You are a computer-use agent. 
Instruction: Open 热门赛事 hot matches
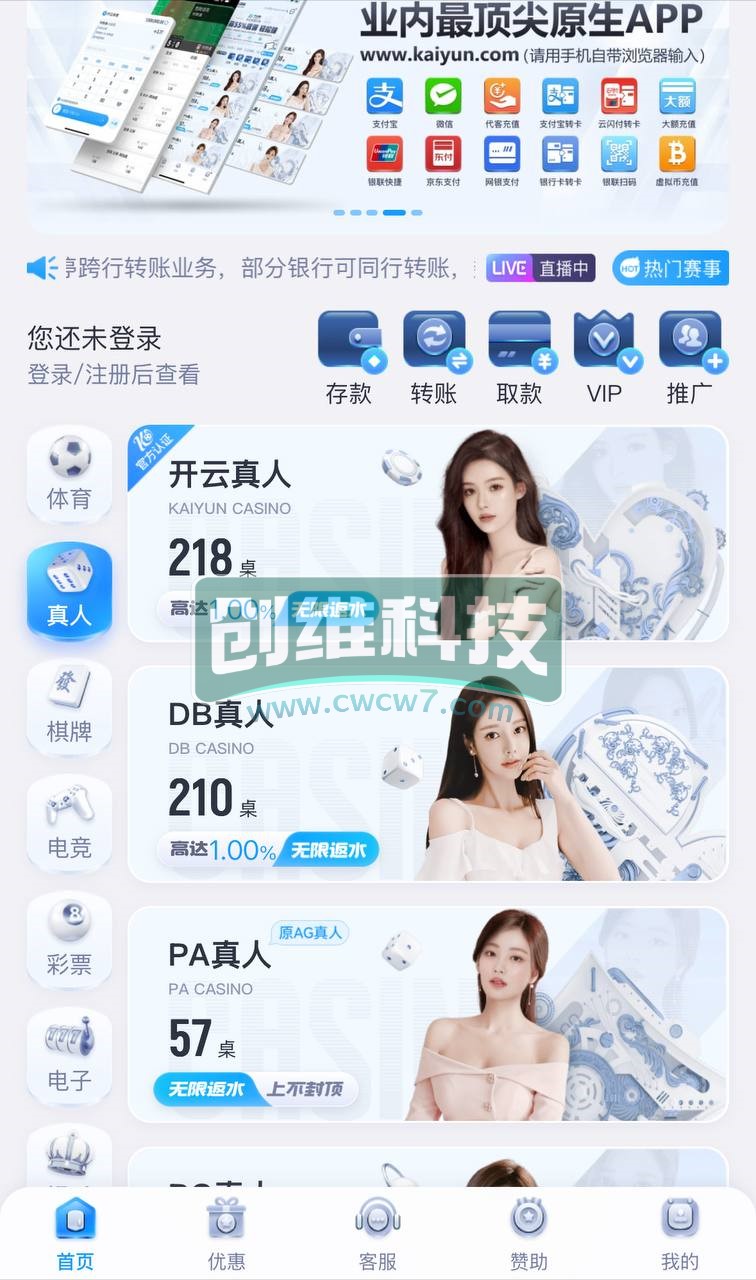click(670, 268)
